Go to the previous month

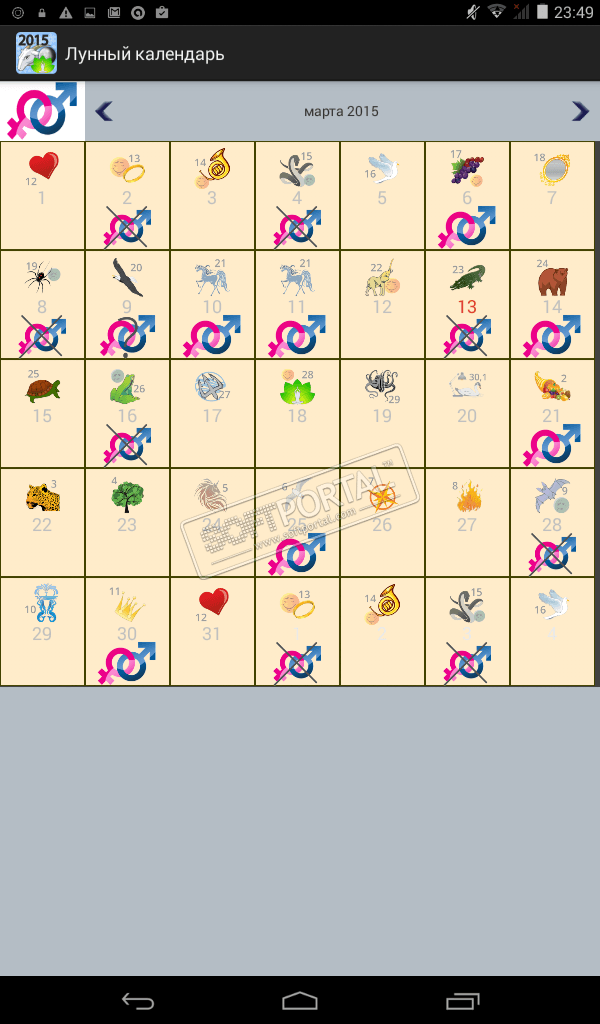103,111
